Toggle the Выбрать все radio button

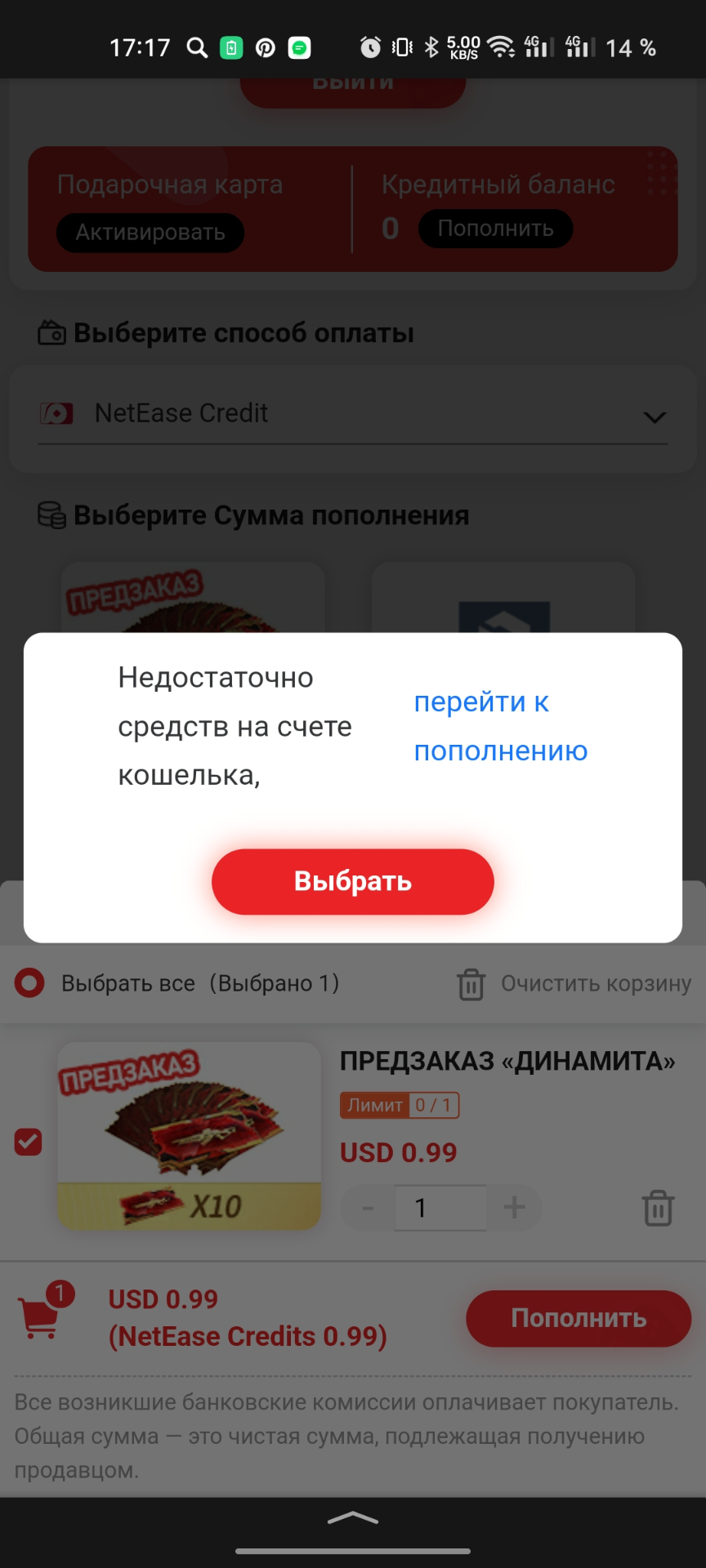30,983
